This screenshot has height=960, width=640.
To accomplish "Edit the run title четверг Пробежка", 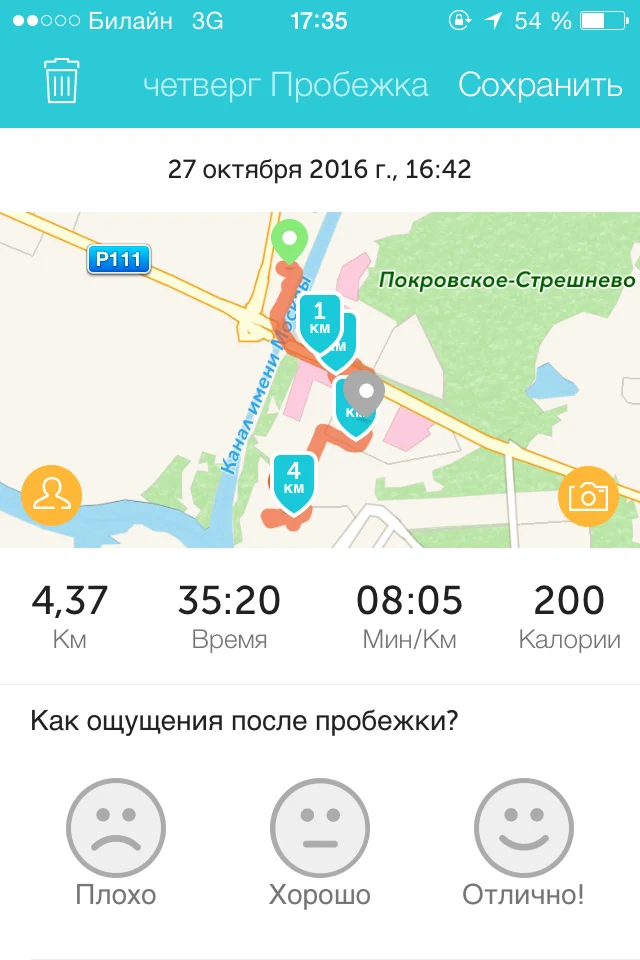I will tap(285, 85).
